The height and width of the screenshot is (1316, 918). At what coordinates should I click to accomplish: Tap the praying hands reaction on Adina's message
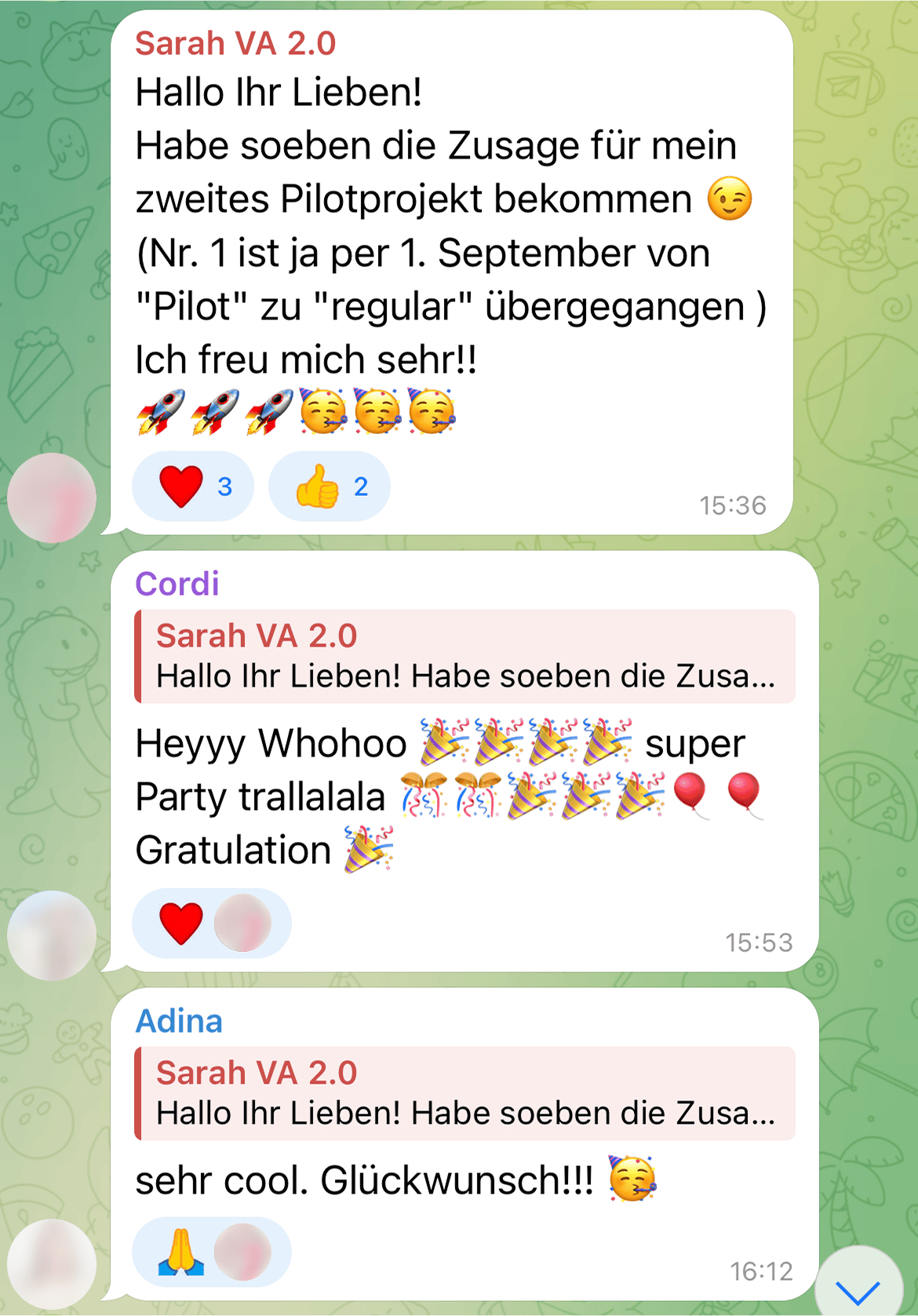pyautogui.click(x=210, y=1252)
